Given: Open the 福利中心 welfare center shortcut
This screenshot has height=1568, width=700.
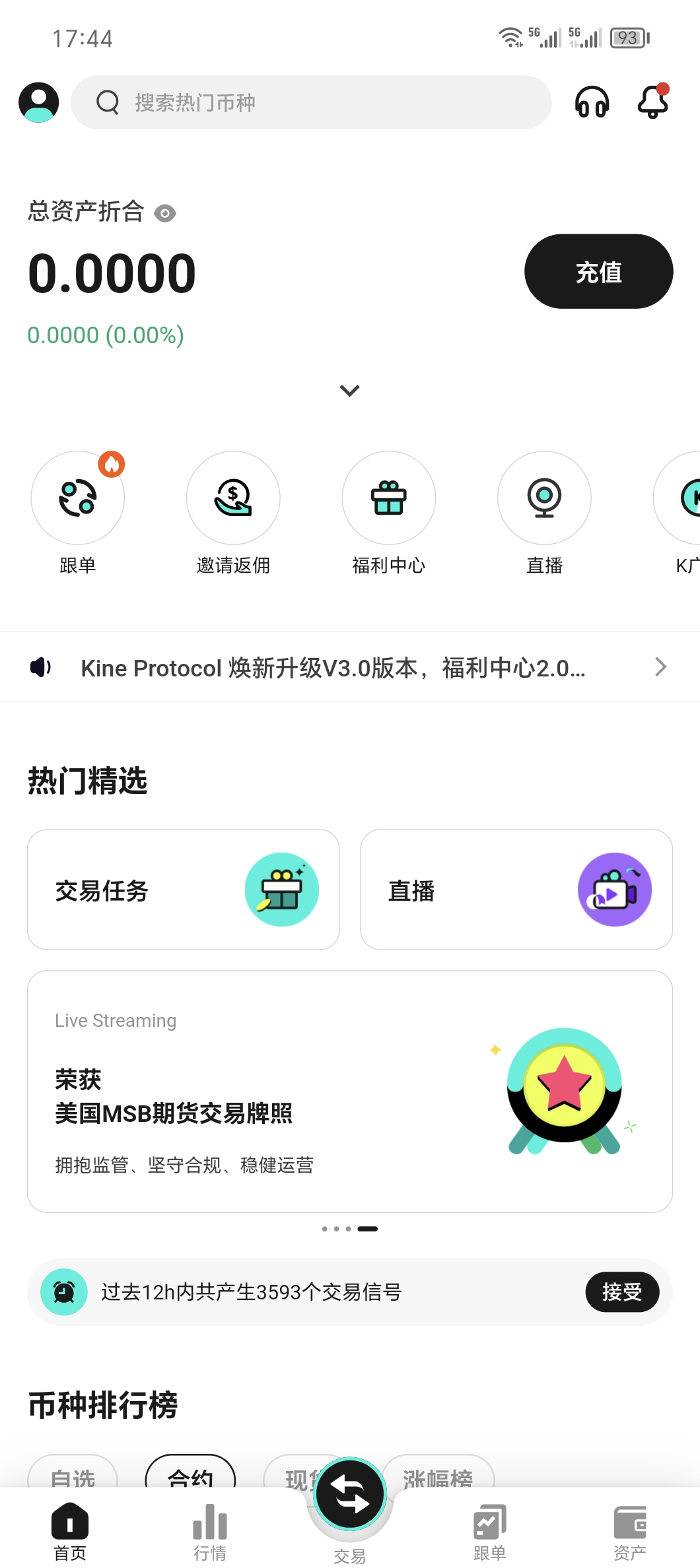Looking at the screenshot, I should [388, 498].
